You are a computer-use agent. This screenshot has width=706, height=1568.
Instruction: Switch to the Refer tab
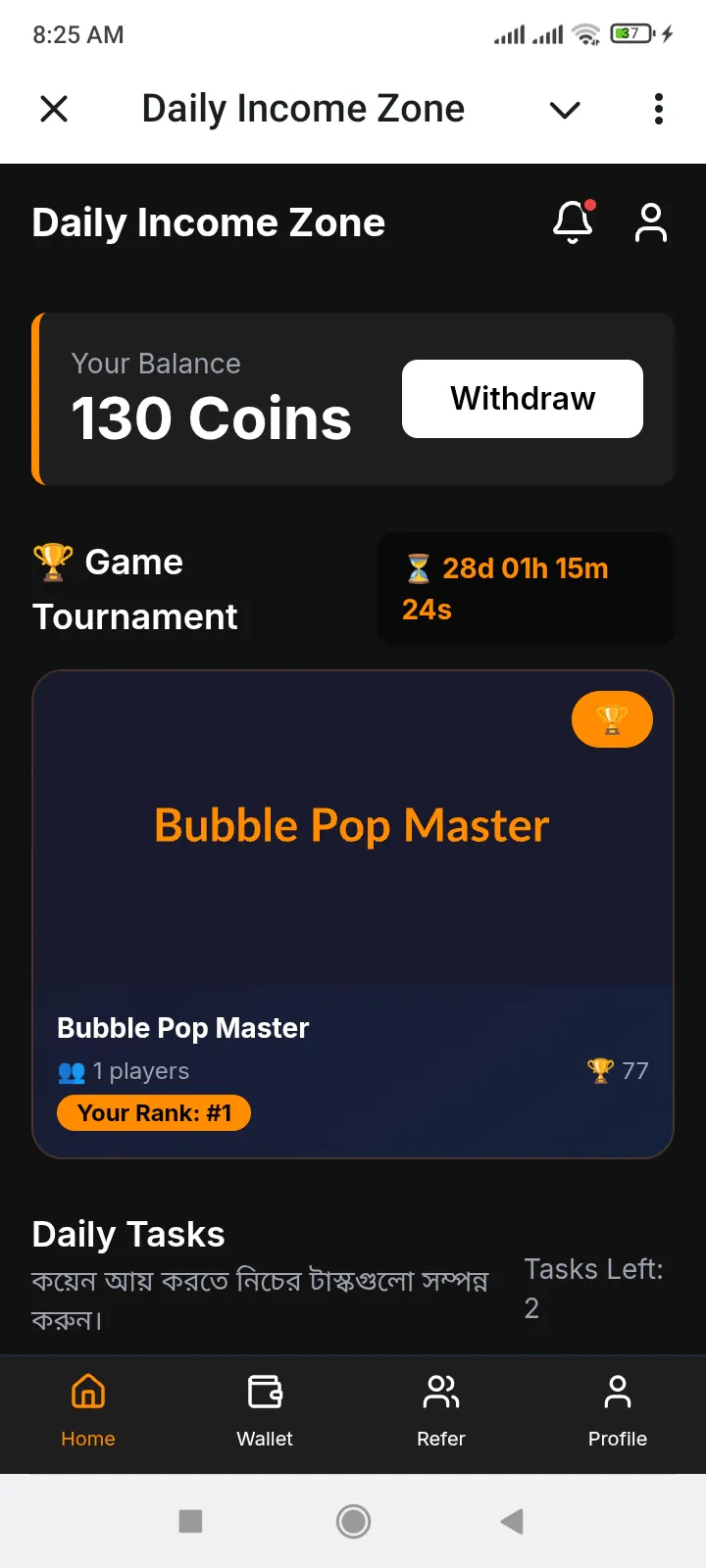coord(441,1411)
